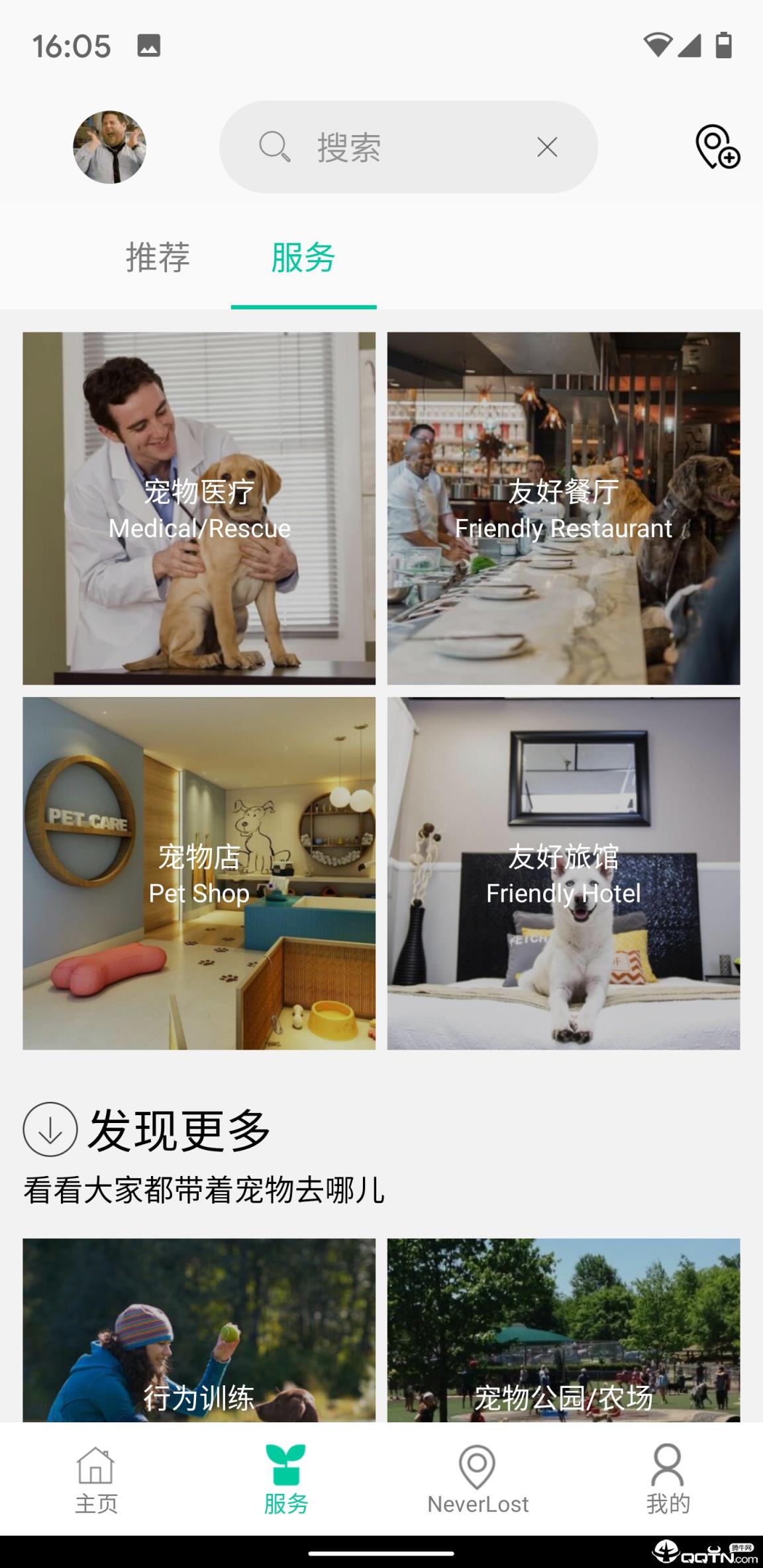Open the 友好餐厅 Friendly Restaurant card
The height and width of the screenshot is (1568, 763).
pos(564,507)
